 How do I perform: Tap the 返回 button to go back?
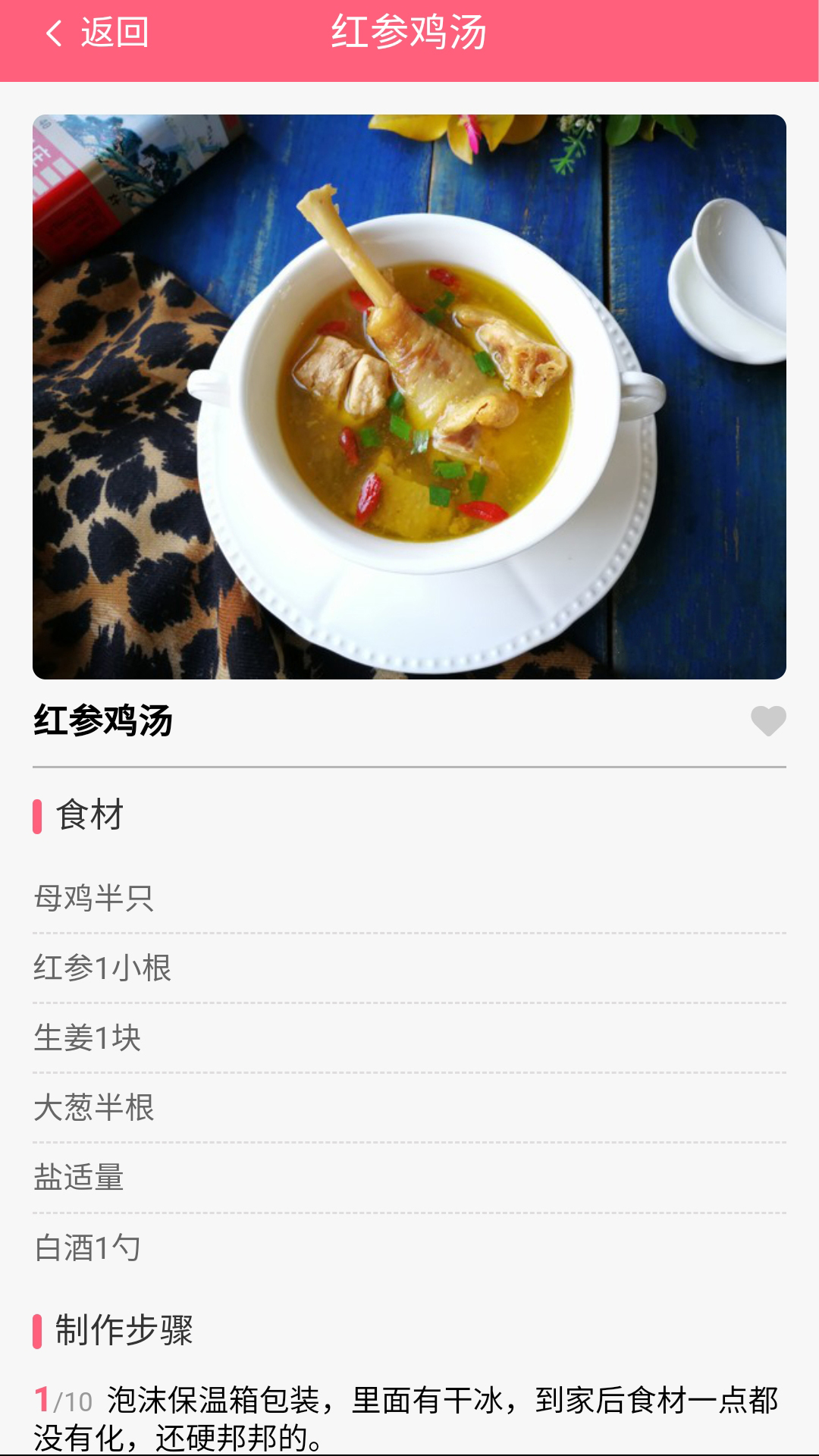(112, 33)
